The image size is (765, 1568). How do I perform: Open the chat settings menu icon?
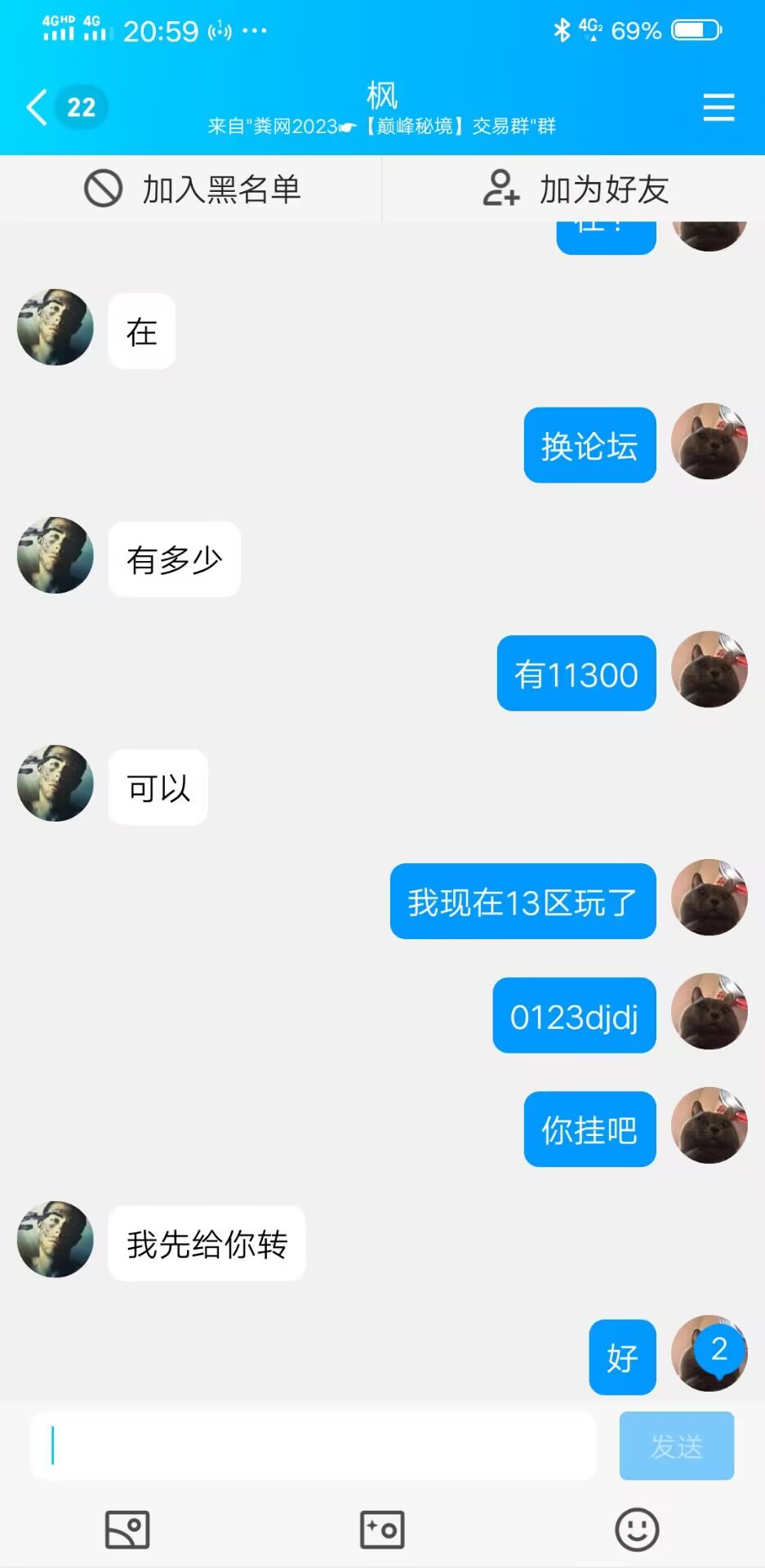718,107
